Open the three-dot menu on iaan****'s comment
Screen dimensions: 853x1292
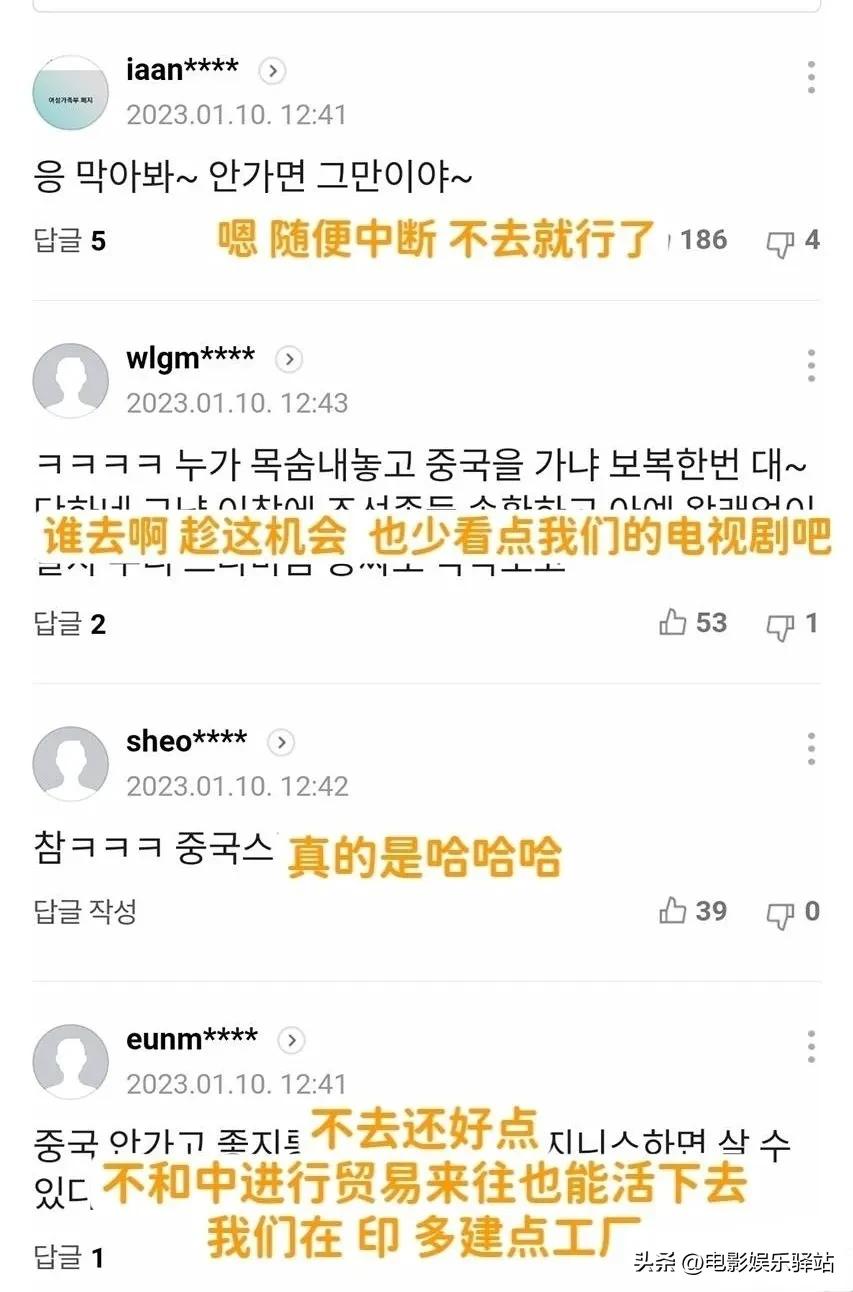click(810, 78)
